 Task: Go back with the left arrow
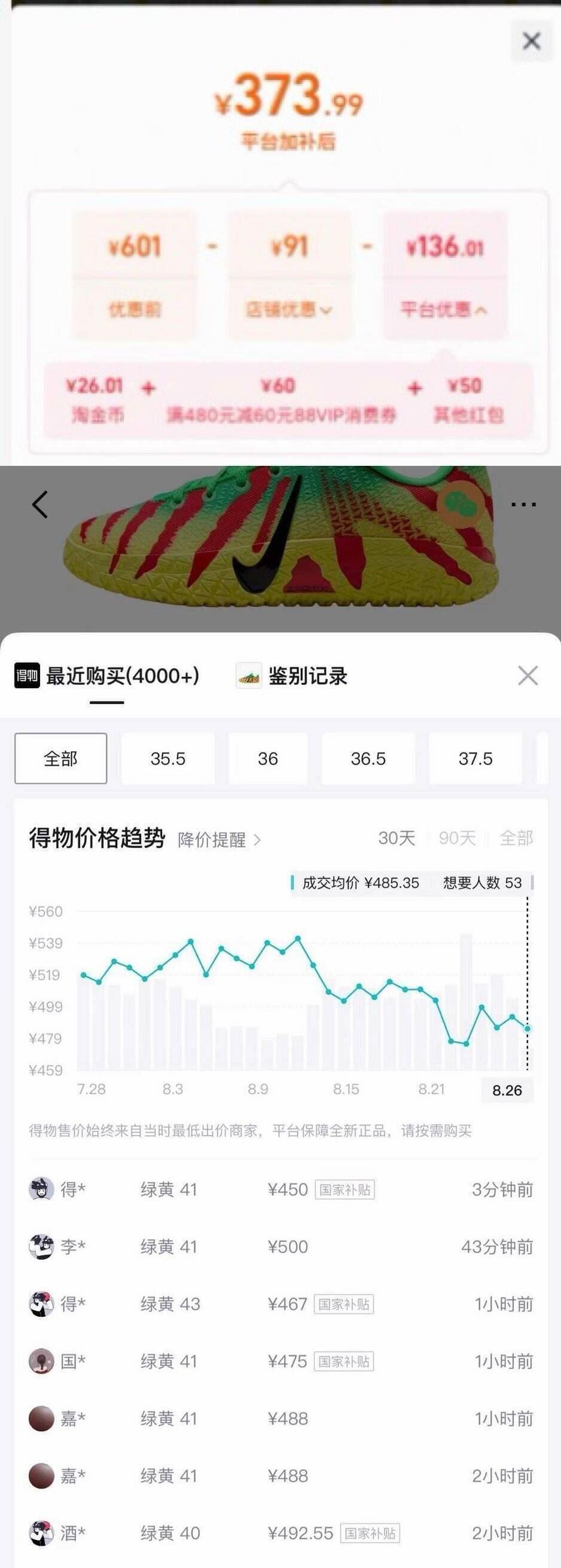click(x=40, y=504)
